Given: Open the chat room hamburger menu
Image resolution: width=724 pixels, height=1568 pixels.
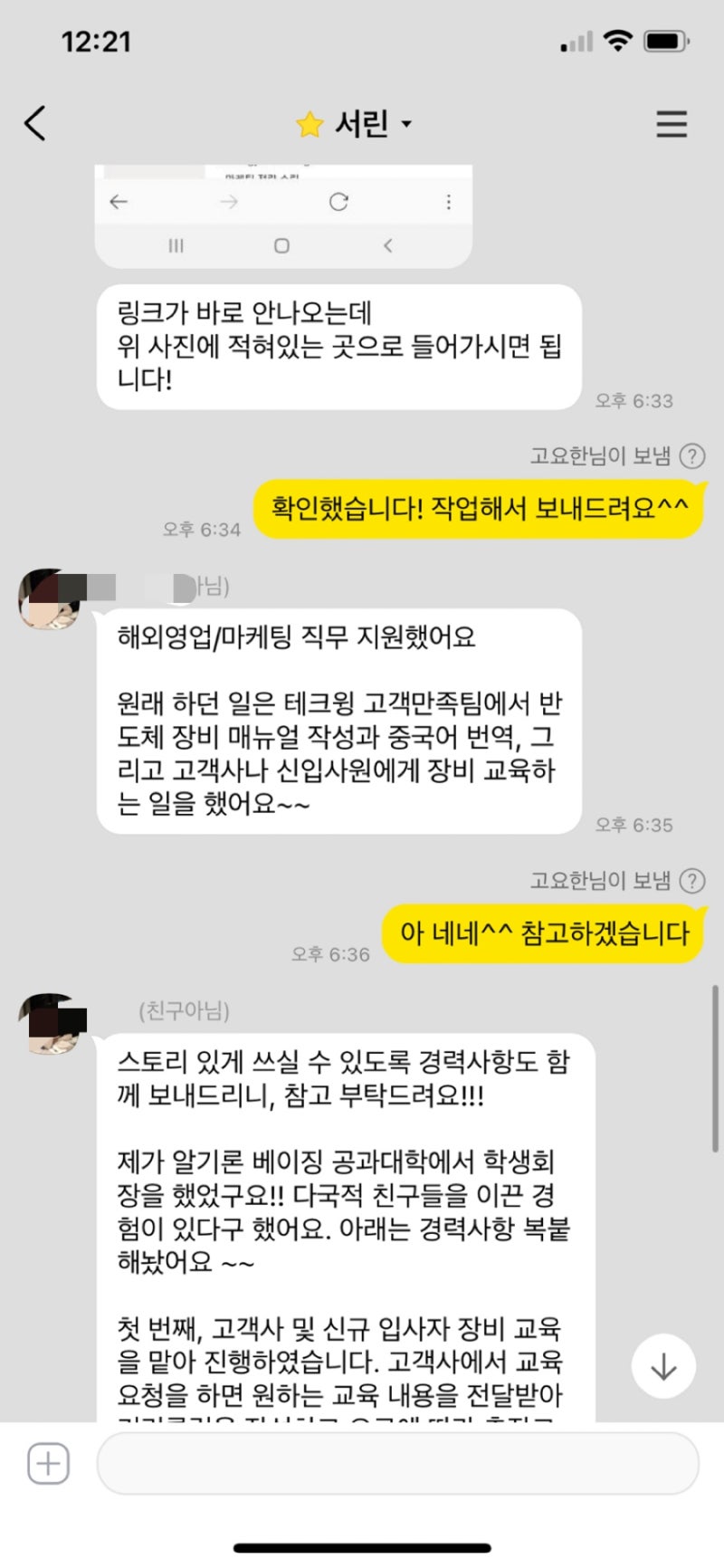Looking at the screenshot, I should click(671, 123).
